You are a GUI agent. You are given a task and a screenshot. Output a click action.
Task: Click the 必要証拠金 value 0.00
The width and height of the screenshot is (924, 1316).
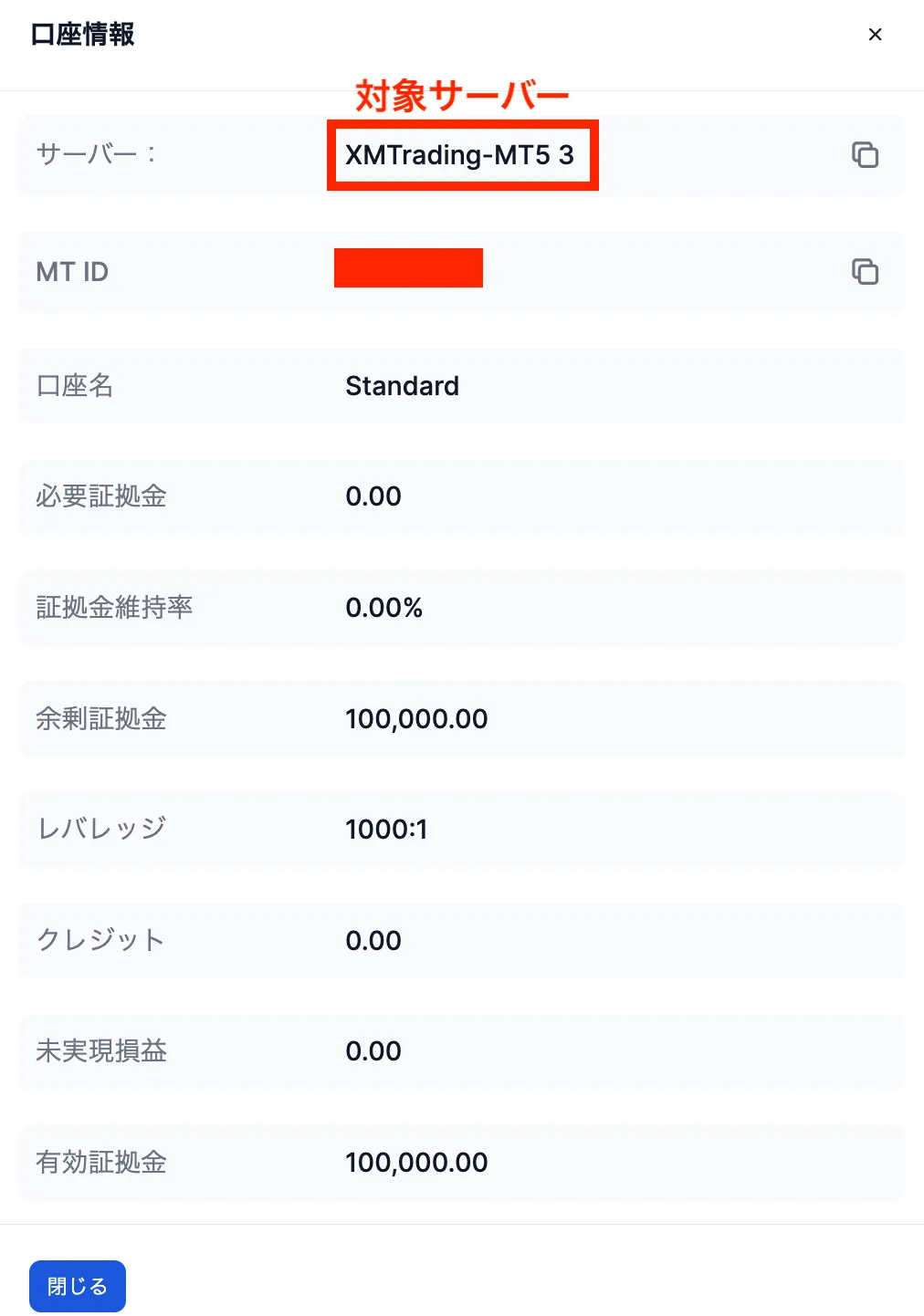click(373, 496)
